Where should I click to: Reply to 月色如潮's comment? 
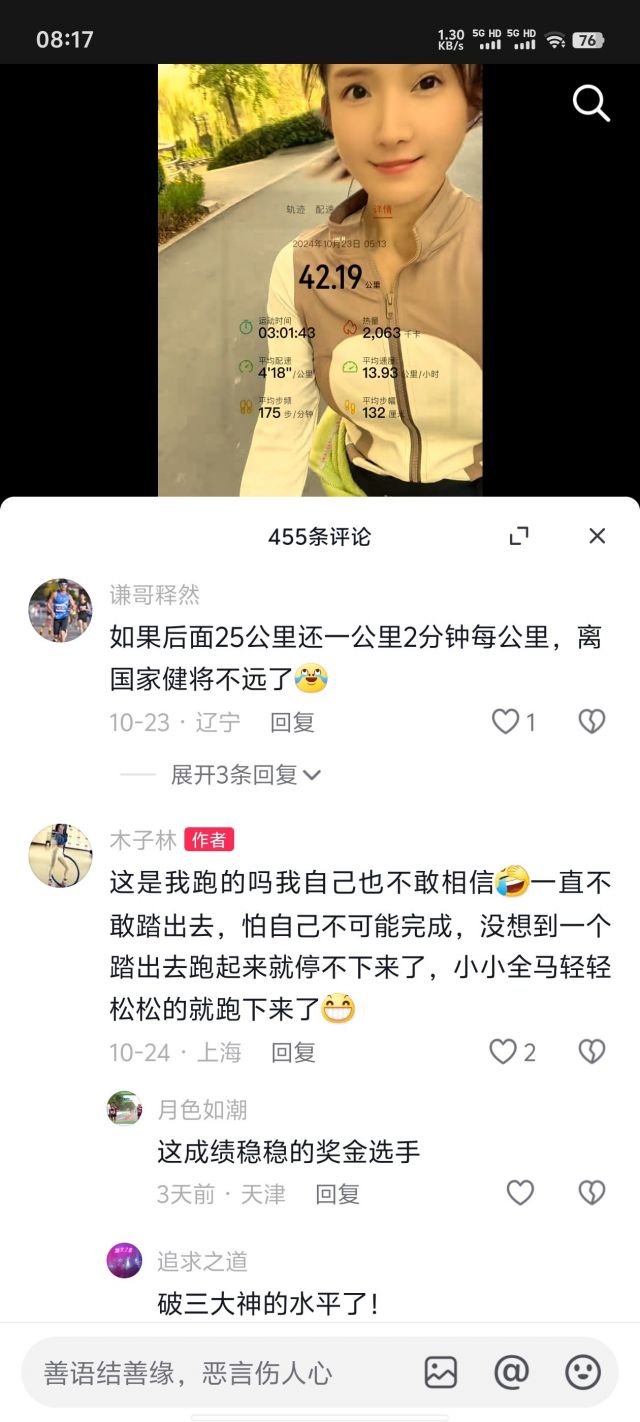[337, 1194]
